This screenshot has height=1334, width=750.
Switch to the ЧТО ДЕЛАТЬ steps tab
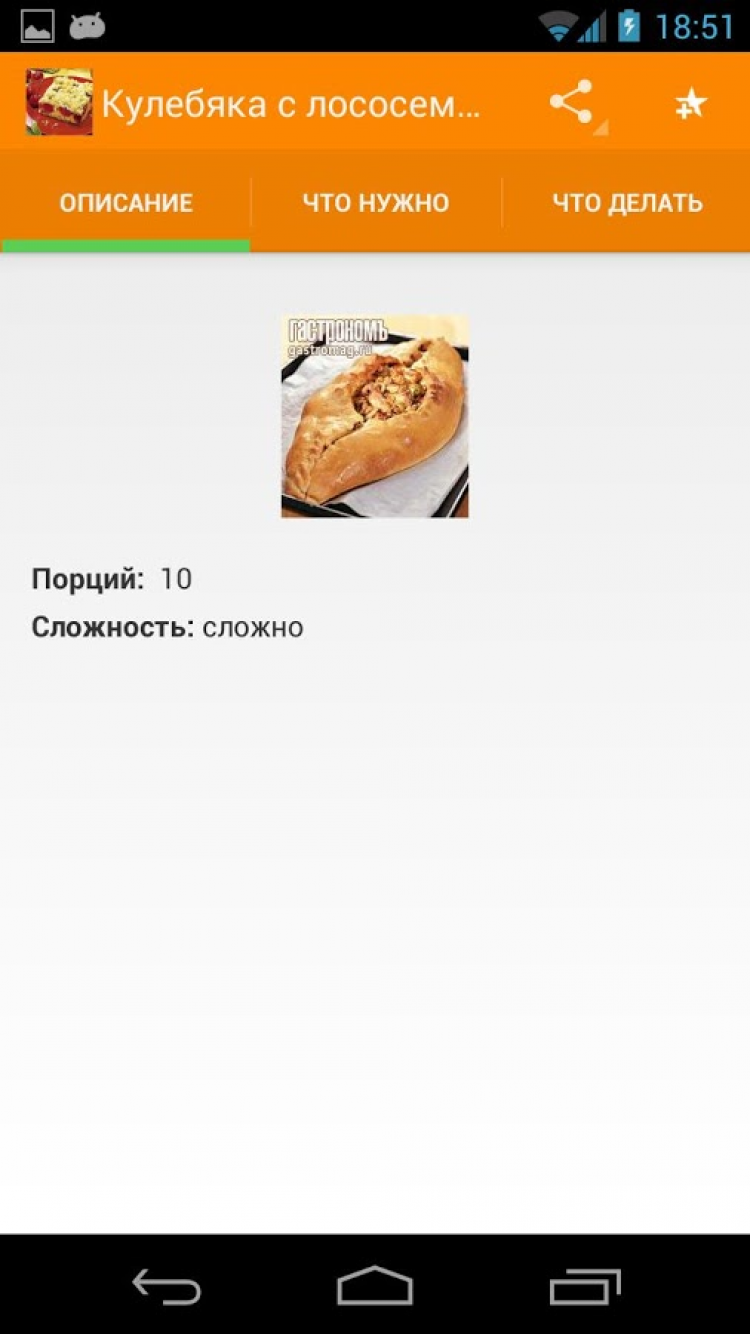tap(627, 204)
